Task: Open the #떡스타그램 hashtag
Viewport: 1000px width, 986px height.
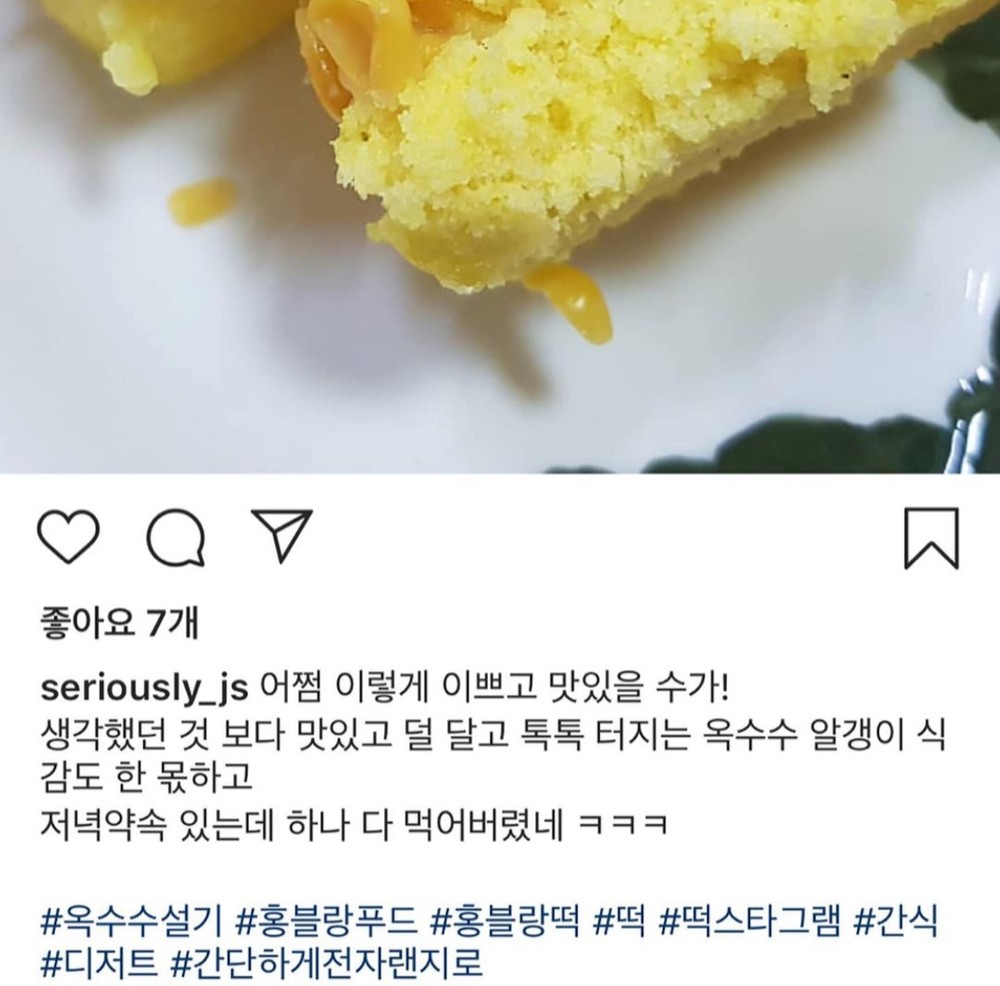Action: point(749,921)
